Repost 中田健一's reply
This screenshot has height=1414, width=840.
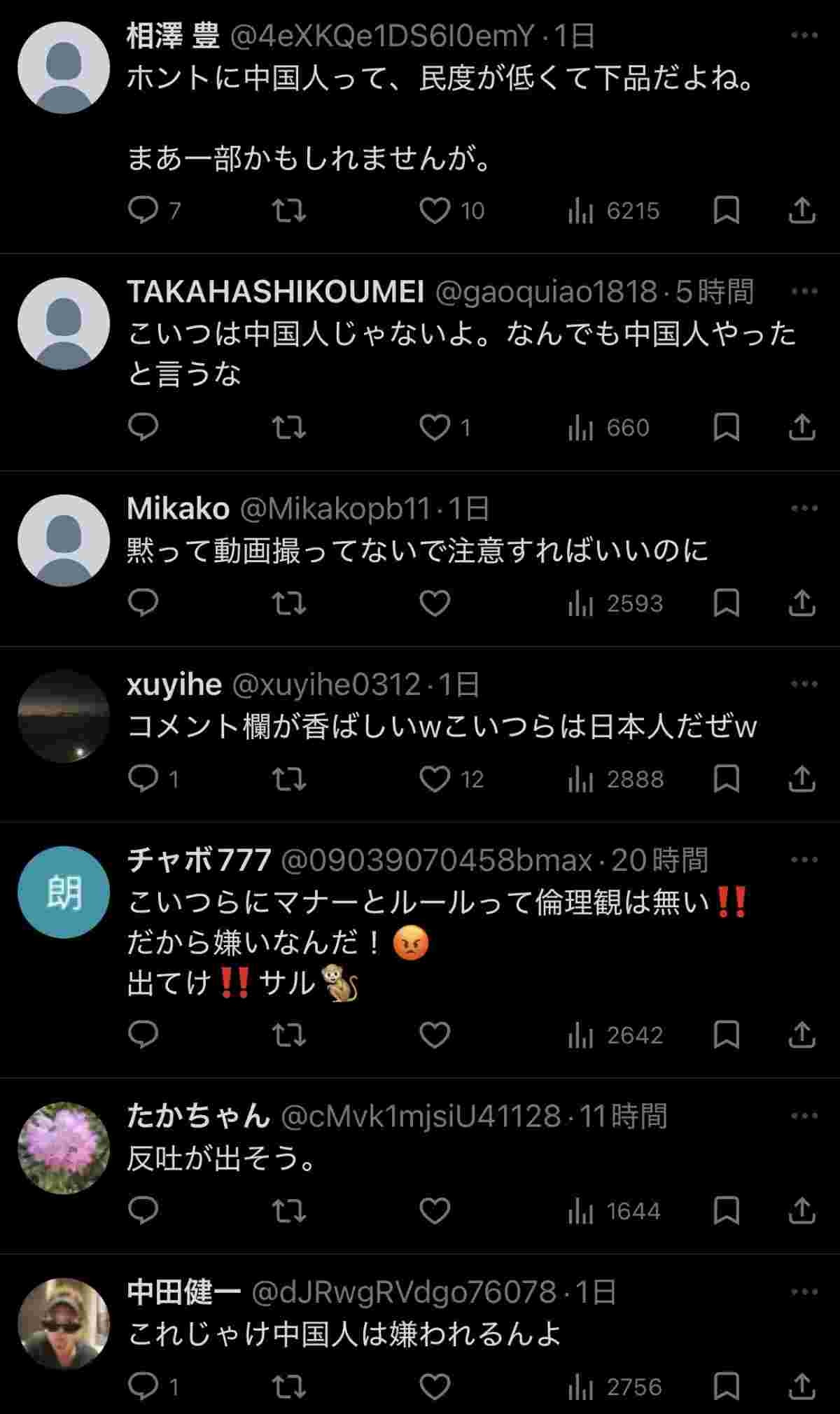(x=288, y=1386)
